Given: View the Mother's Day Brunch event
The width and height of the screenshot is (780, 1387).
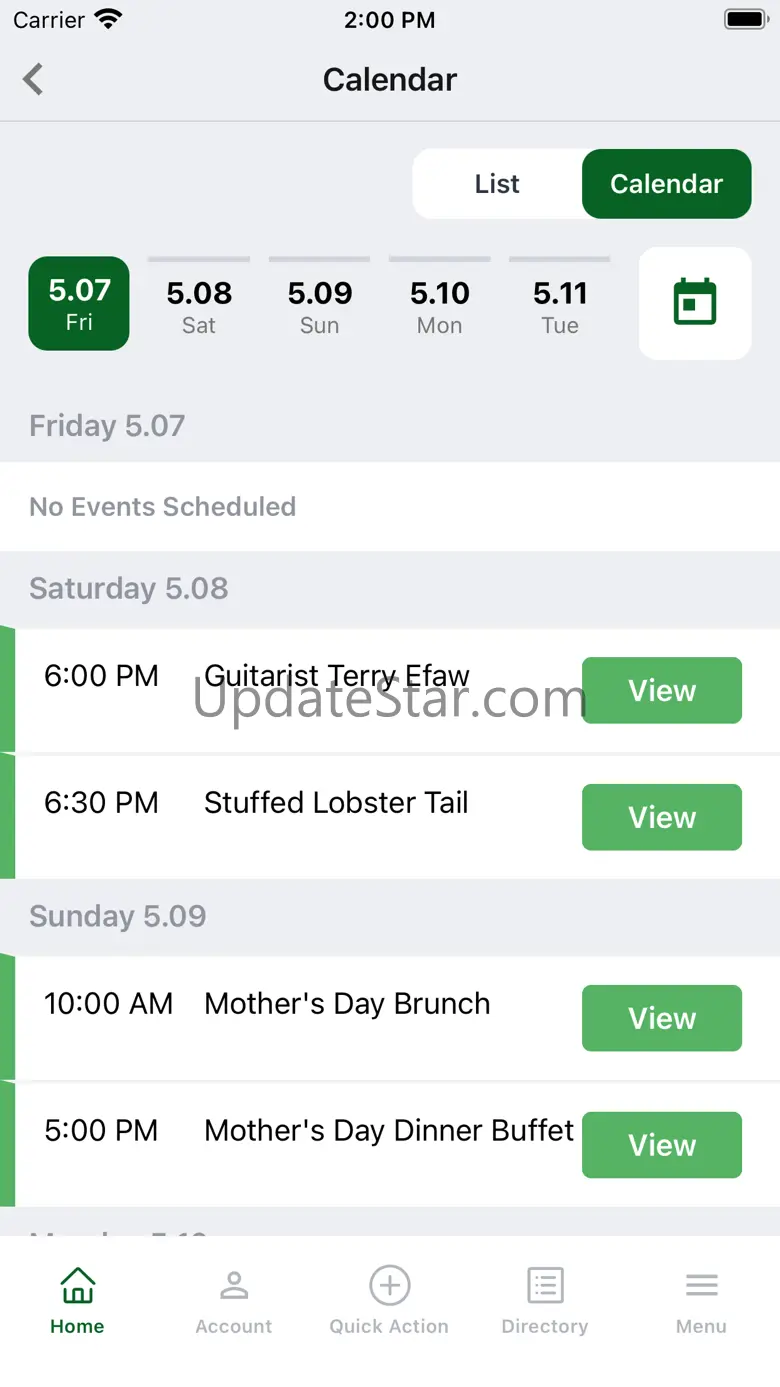Looking at the screenshot, I should (x=662, y=1018).
